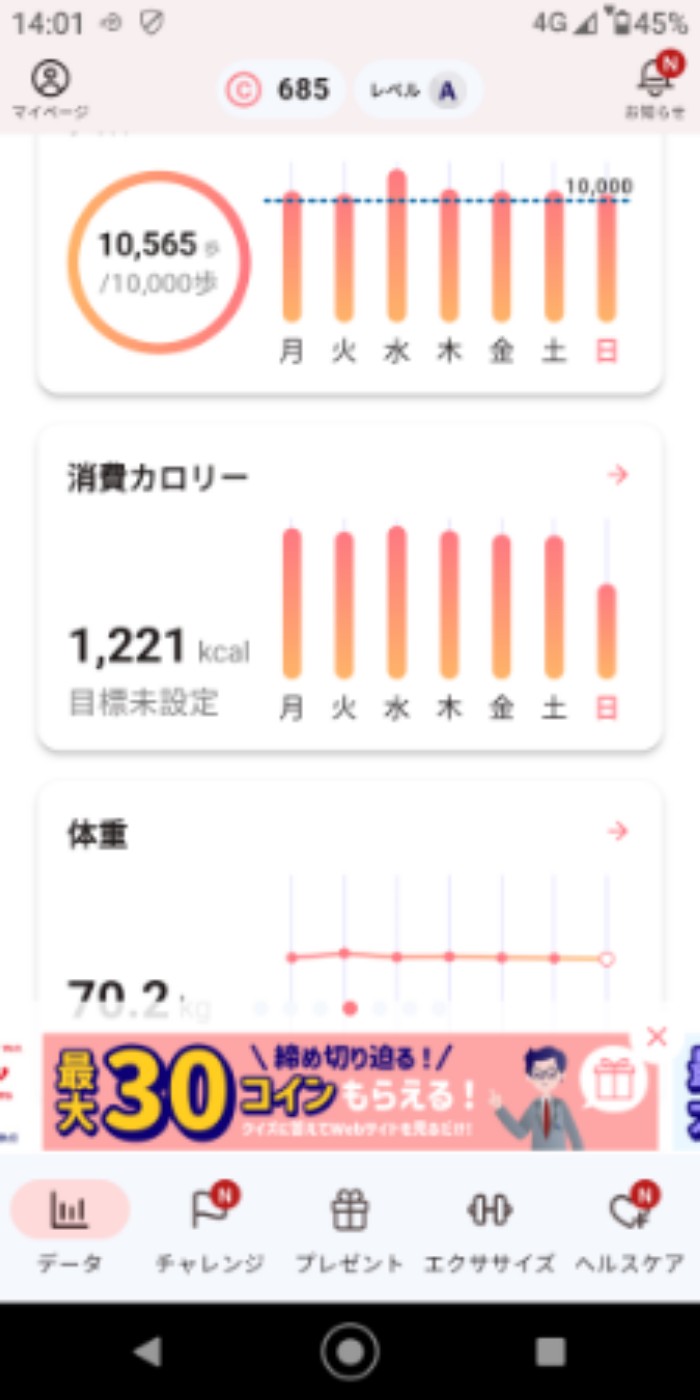
Task: Open 体重 details arrow
Action: click(x=618, y=831)
